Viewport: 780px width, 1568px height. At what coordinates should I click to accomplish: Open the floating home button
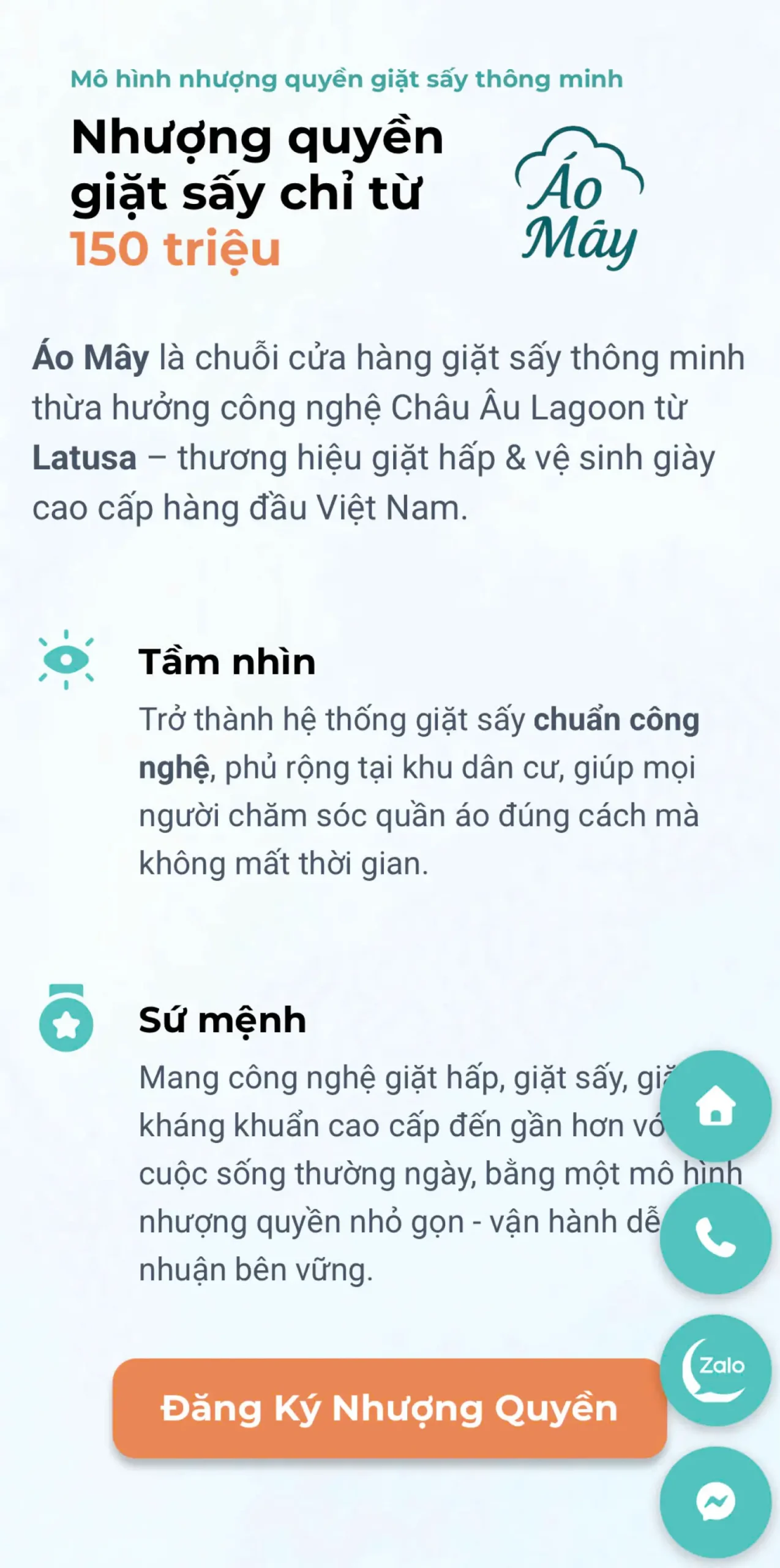(715, 1106)
